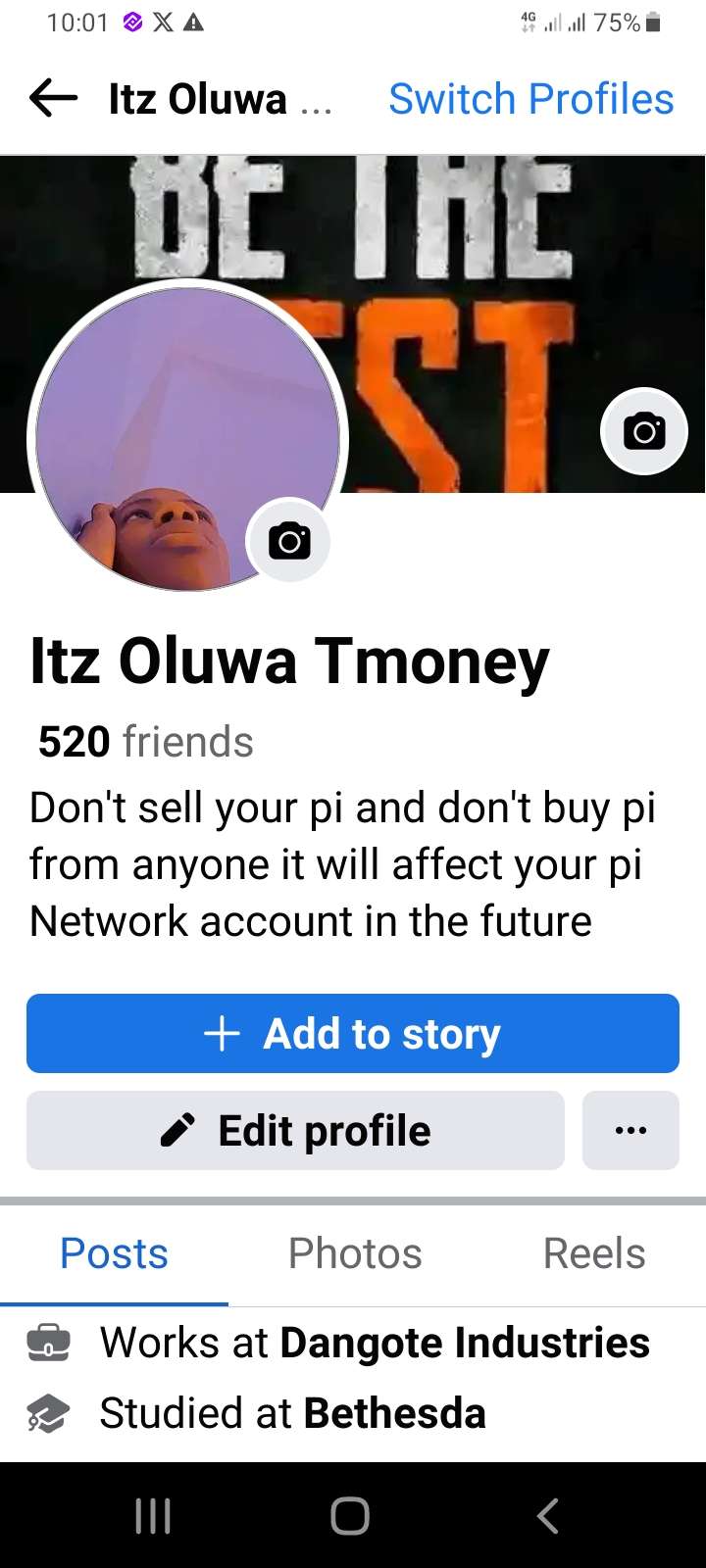
Task: Update profile picture with camera icon
Action: coord(289,541)
